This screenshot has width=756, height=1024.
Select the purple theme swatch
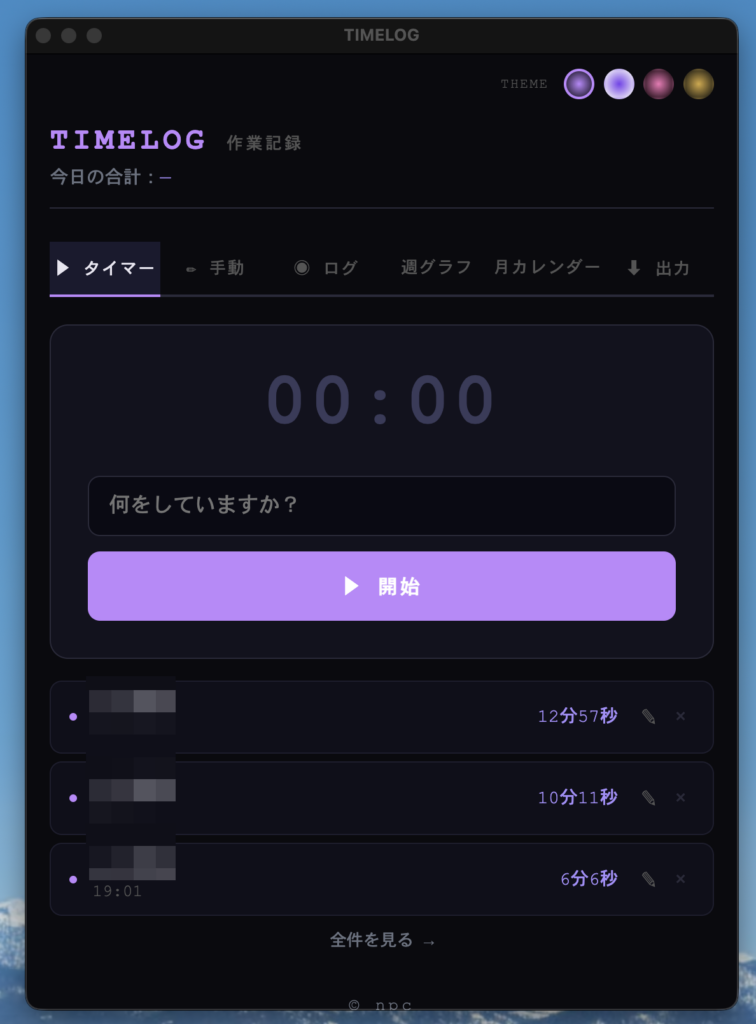pyautogui.click(x=579, y=84)
